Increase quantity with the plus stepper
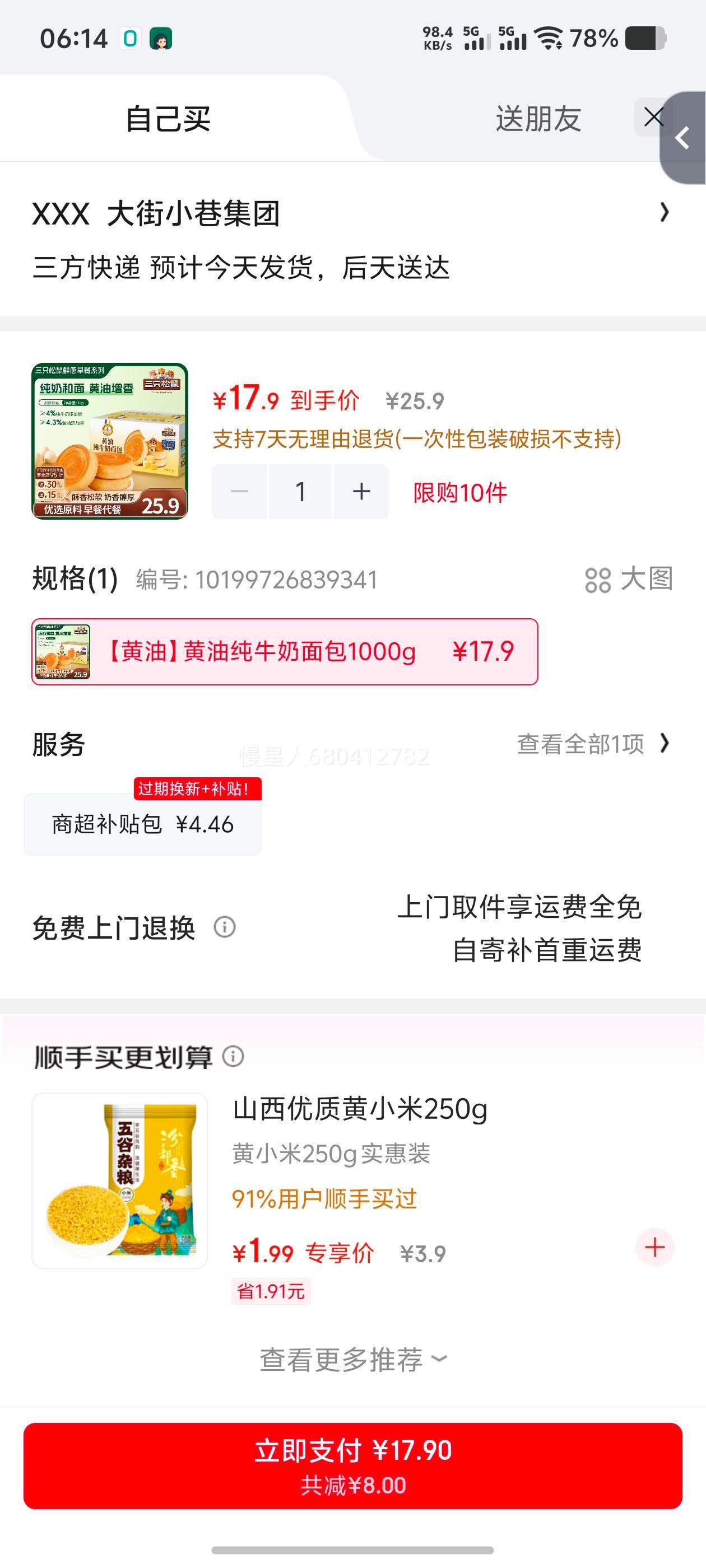Image resolution: width=706 pixels, height=1568 pixels. pyautogui.click(x=360, y=491)
